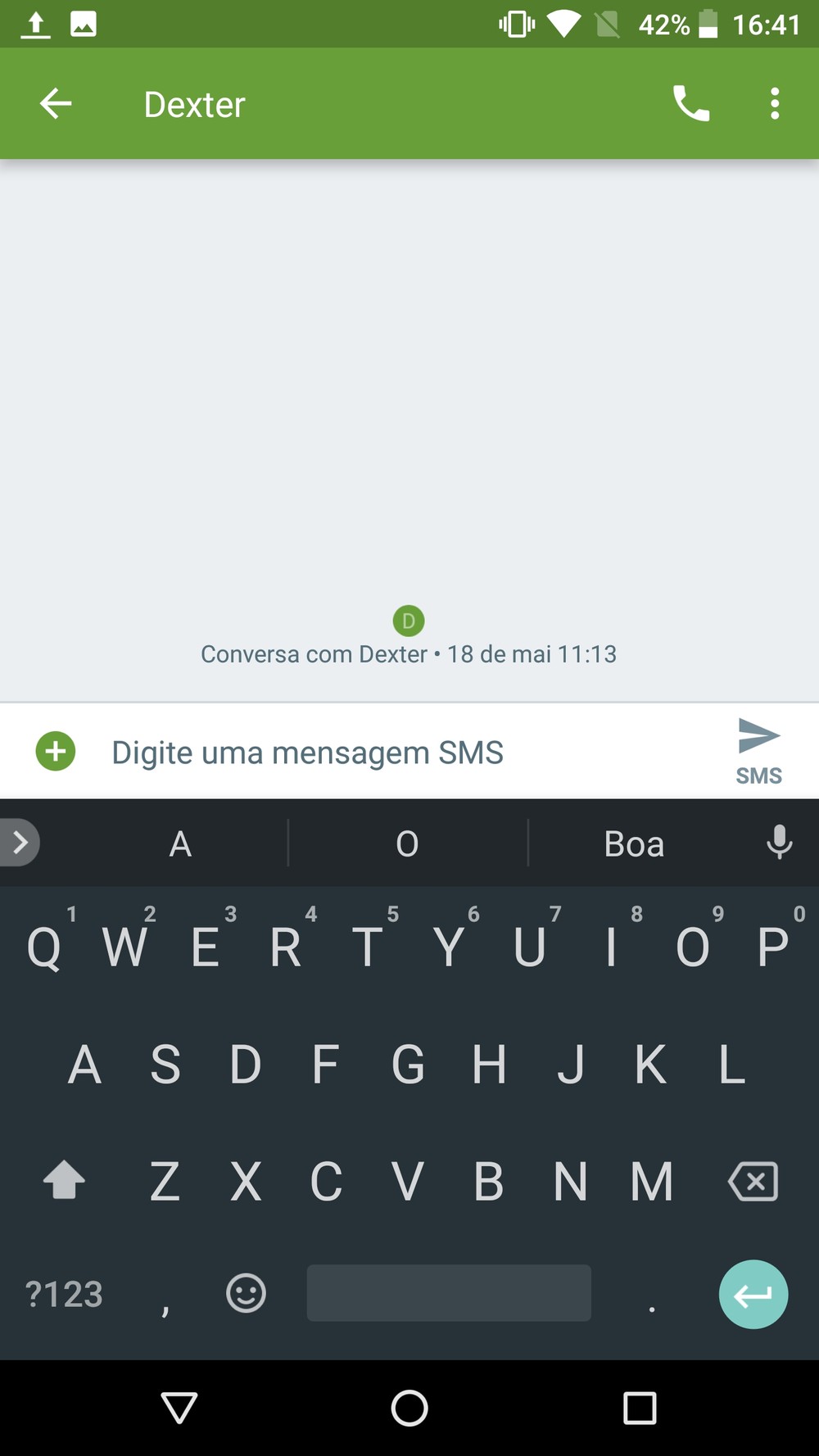819x1456 pixels.
Task: Select the 'Boa' word suggestion
Action: coord(634,843)
